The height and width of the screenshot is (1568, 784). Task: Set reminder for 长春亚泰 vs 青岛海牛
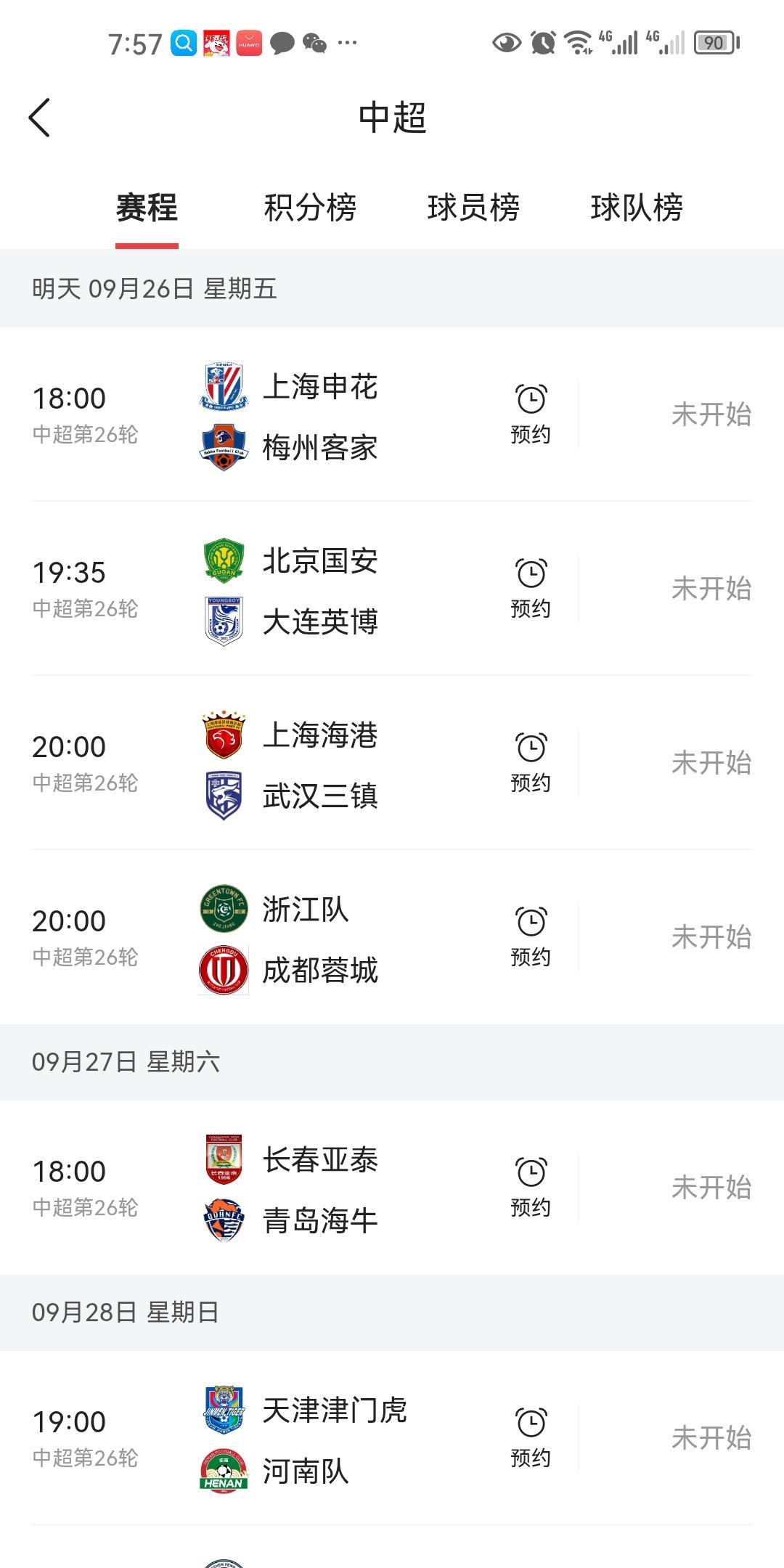click(531, 1187)
